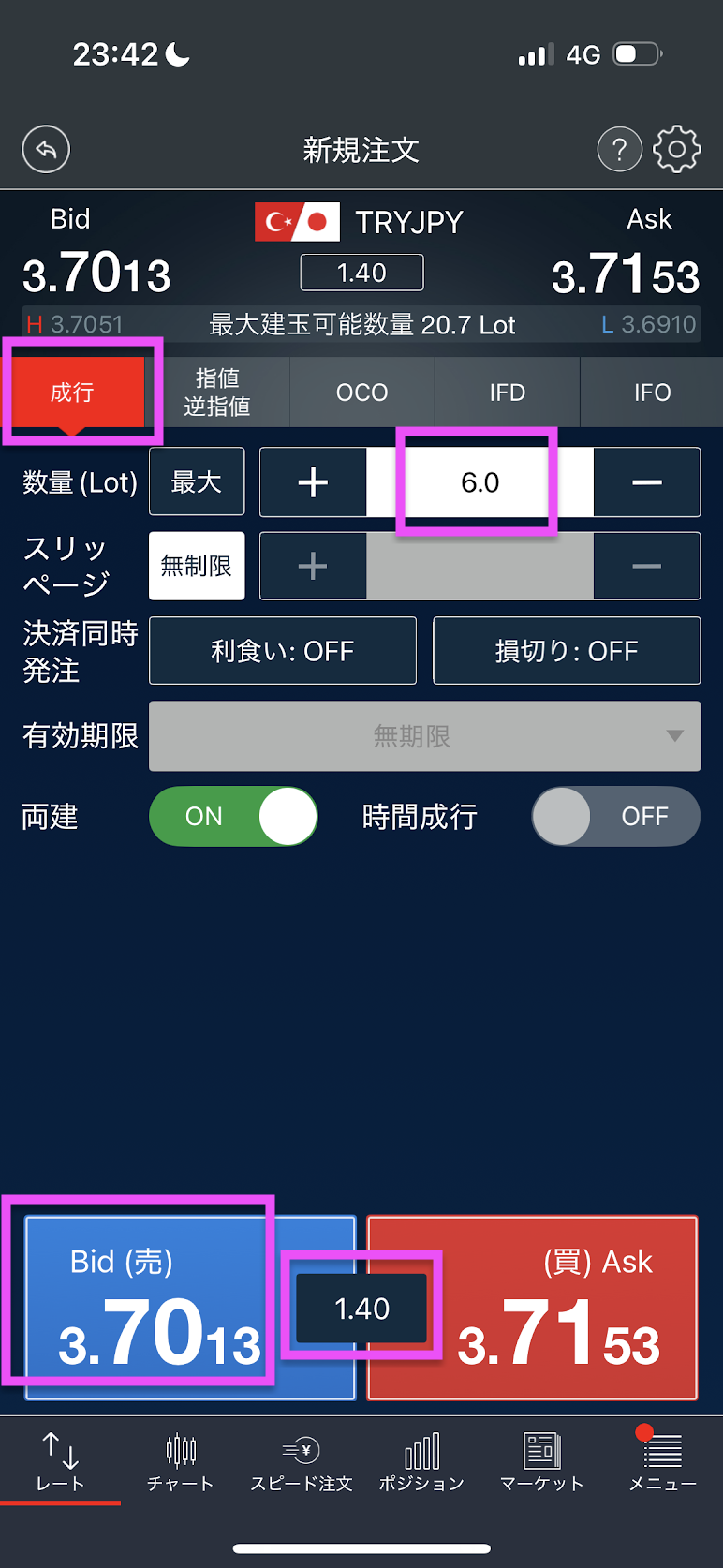The width and height of the screenshot is (723, 1568).
Task: Decrease lot quantity with the minus button
Action: click(646, 481)
